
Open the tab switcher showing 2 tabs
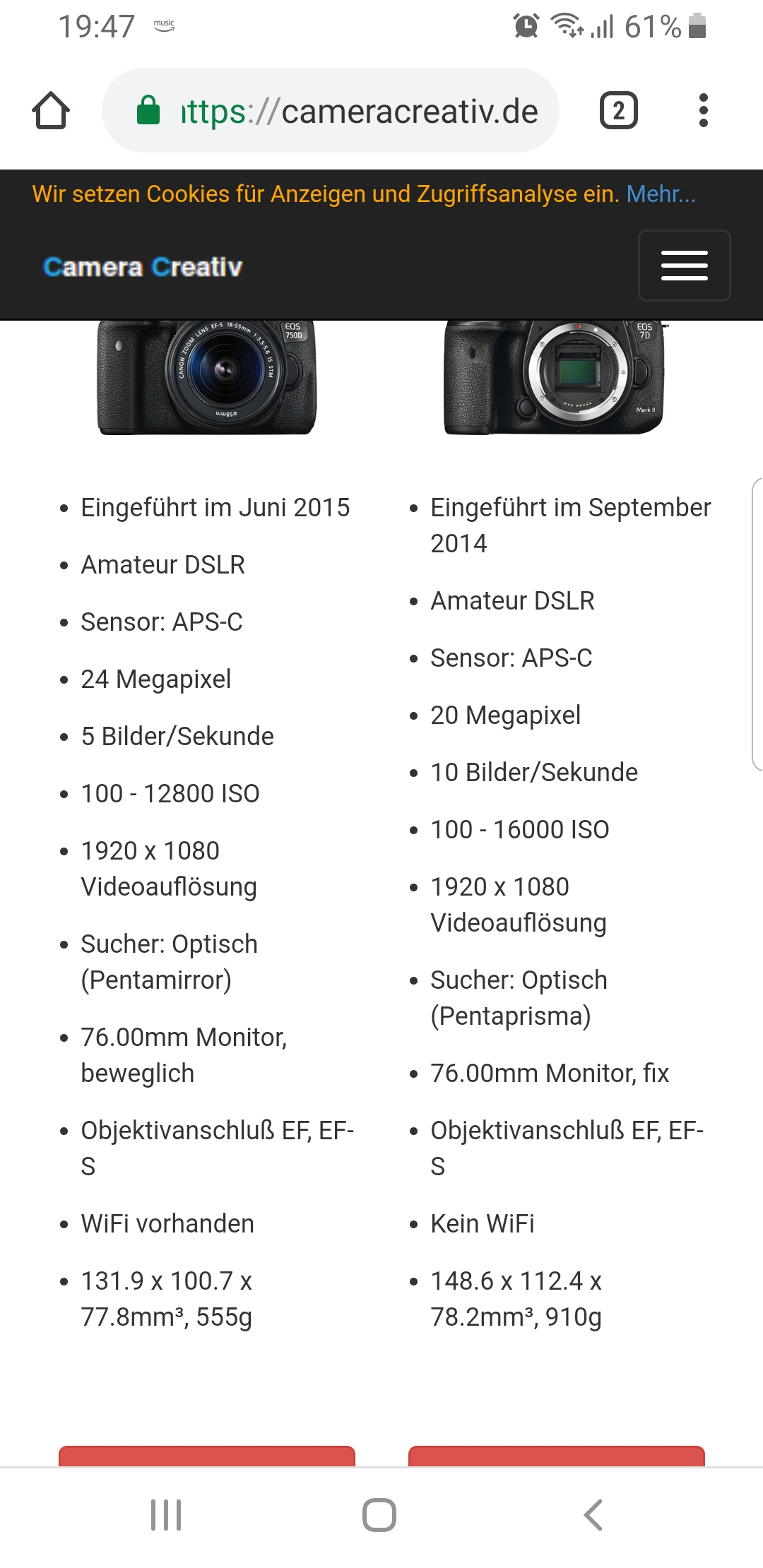618,111
